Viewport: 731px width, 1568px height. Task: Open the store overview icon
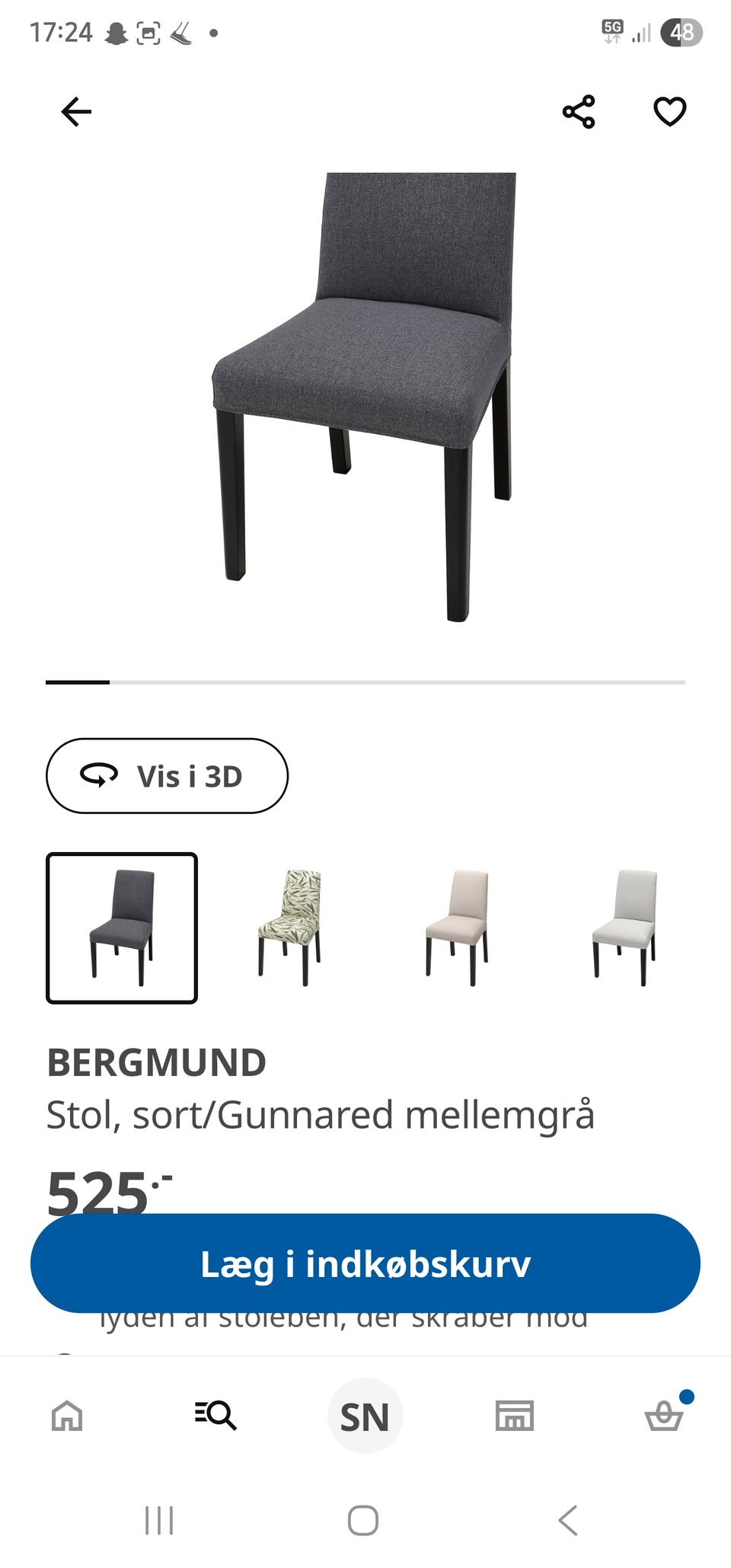516,1416
